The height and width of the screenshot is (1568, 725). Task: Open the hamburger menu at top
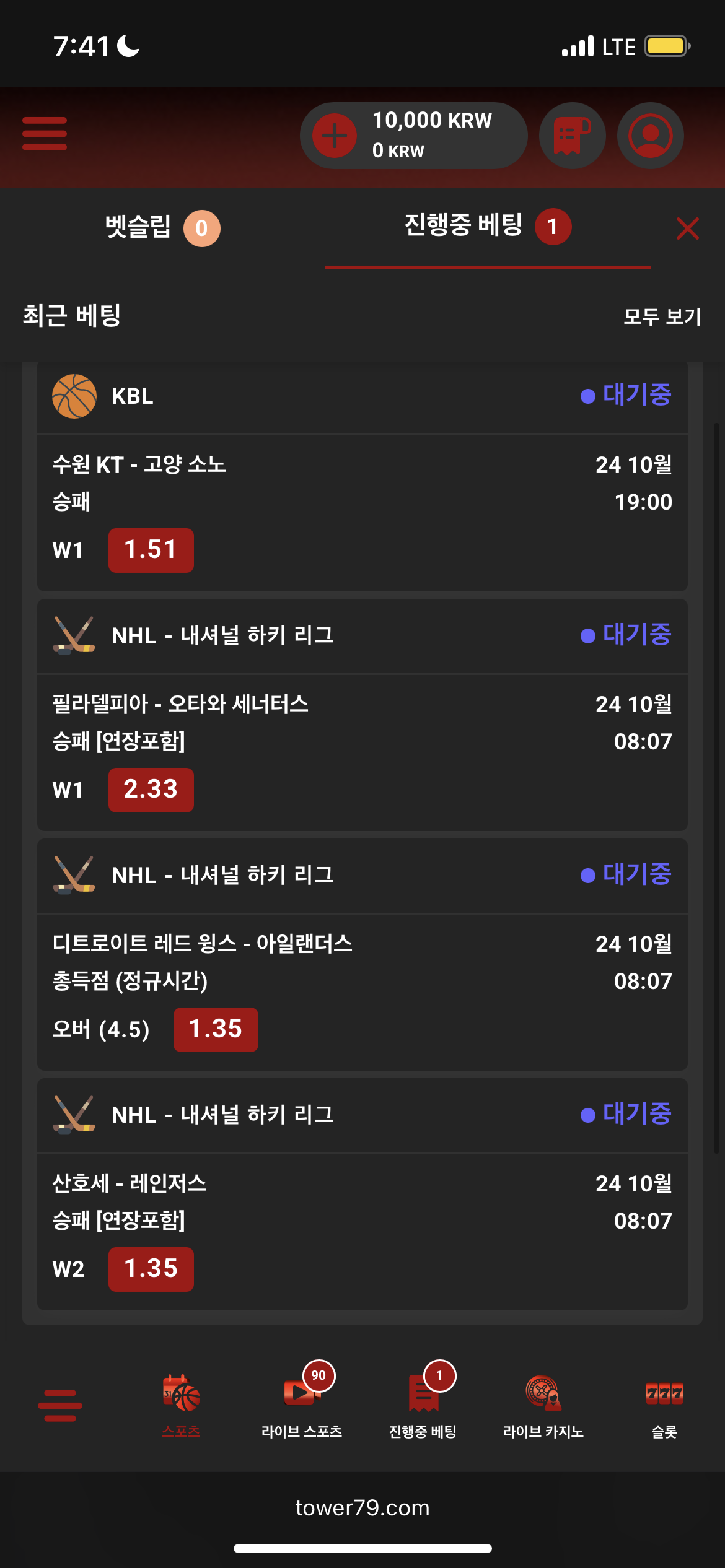tap(45, 134)
